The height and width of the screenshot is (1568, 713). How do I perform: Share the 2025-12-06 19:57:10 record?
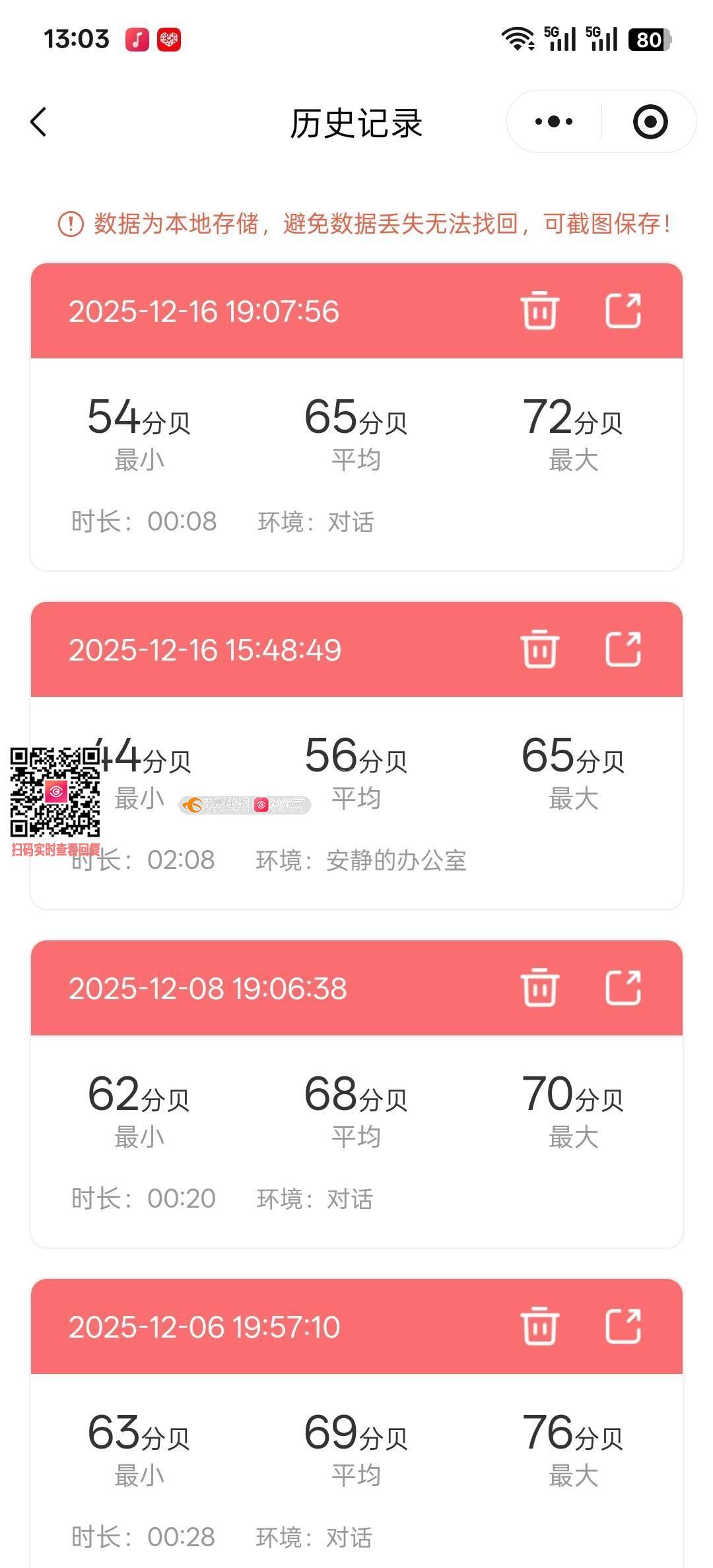(623, 1326)
